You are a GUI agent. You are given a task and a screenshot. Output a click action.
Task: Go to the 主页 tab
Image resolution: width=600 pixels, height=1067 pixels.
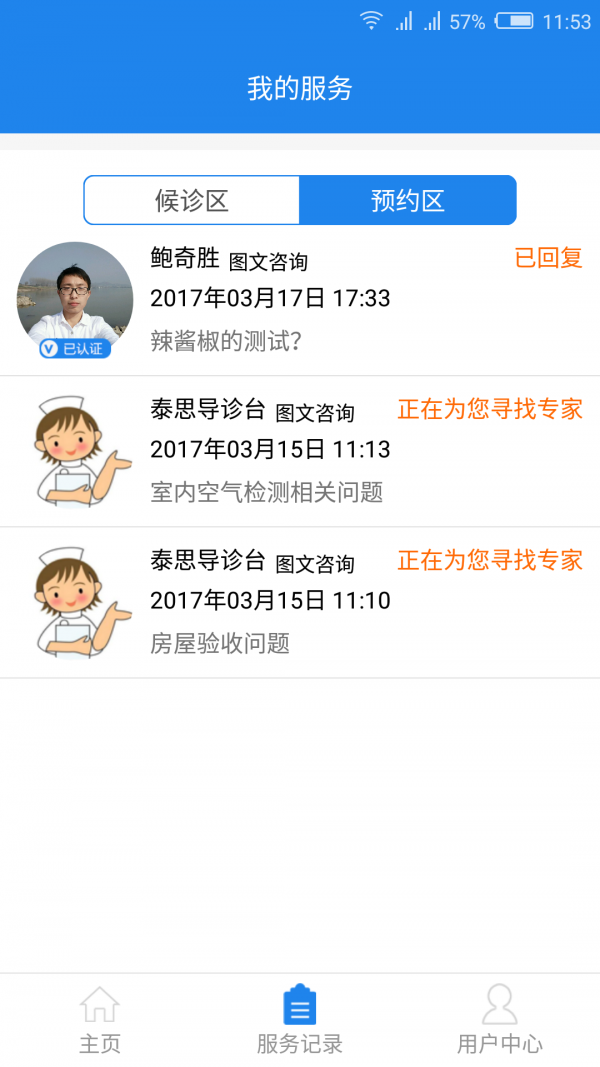(100, 1020)
